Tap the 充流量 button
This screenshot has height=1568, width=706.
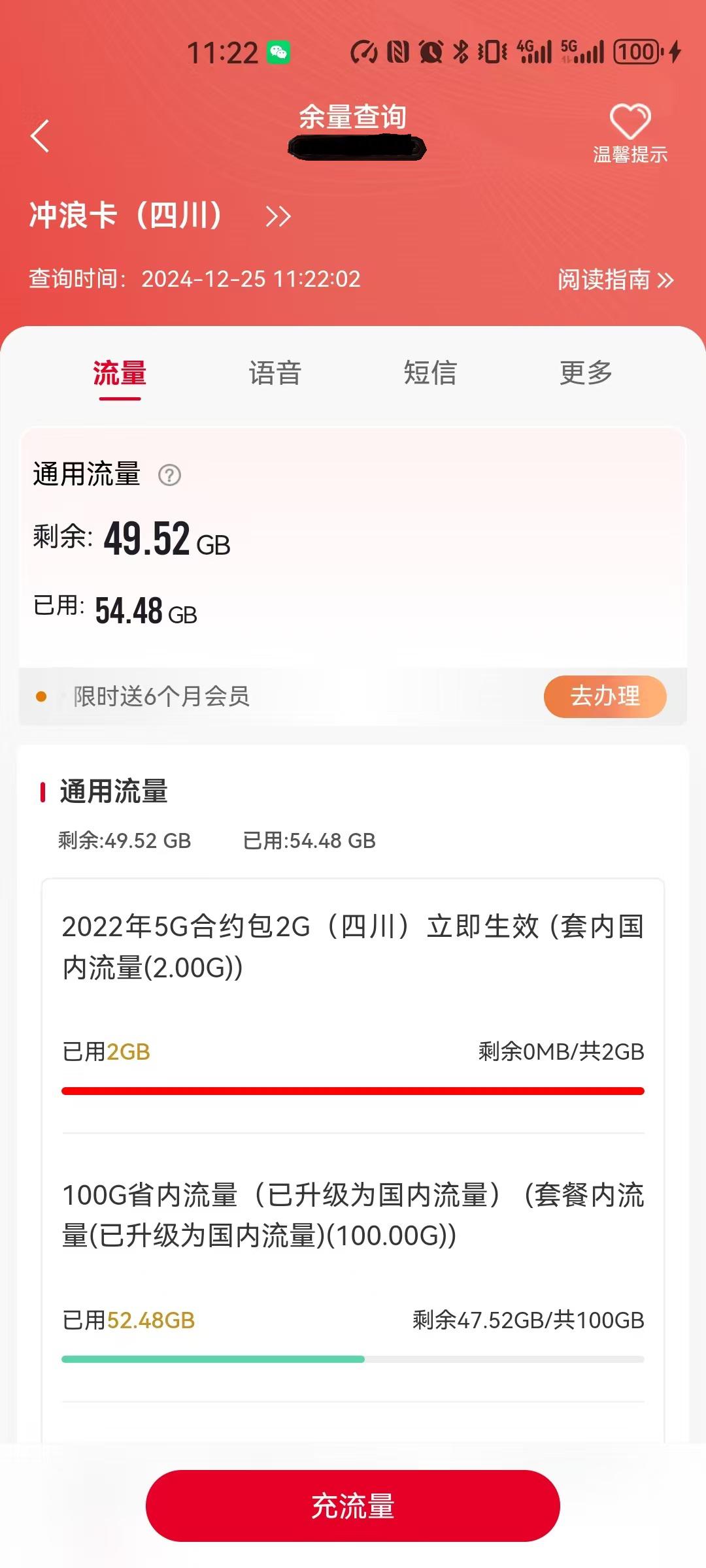pyautogui.click(x=353, y=1506)
